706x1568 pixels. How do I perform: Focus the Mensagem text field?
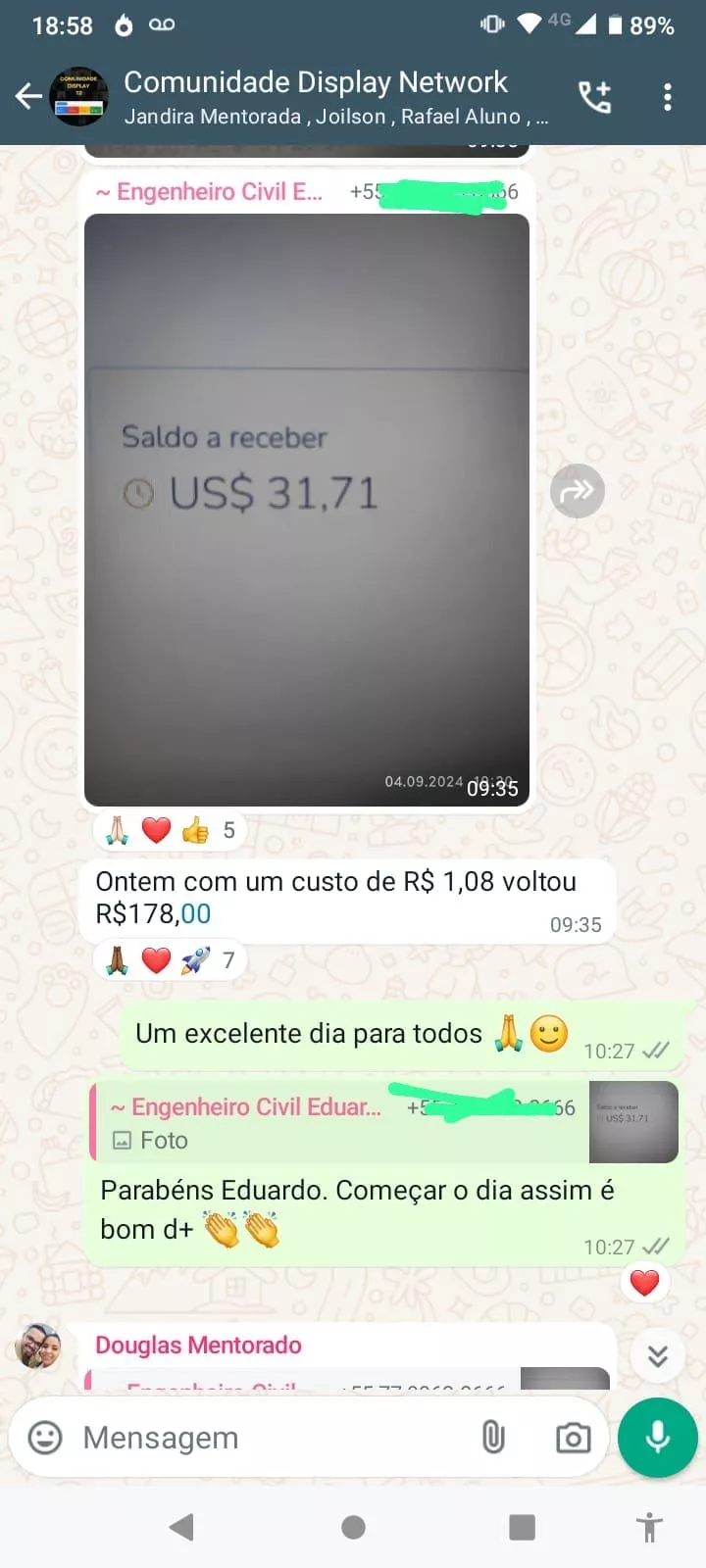[x=265, y=1438]
